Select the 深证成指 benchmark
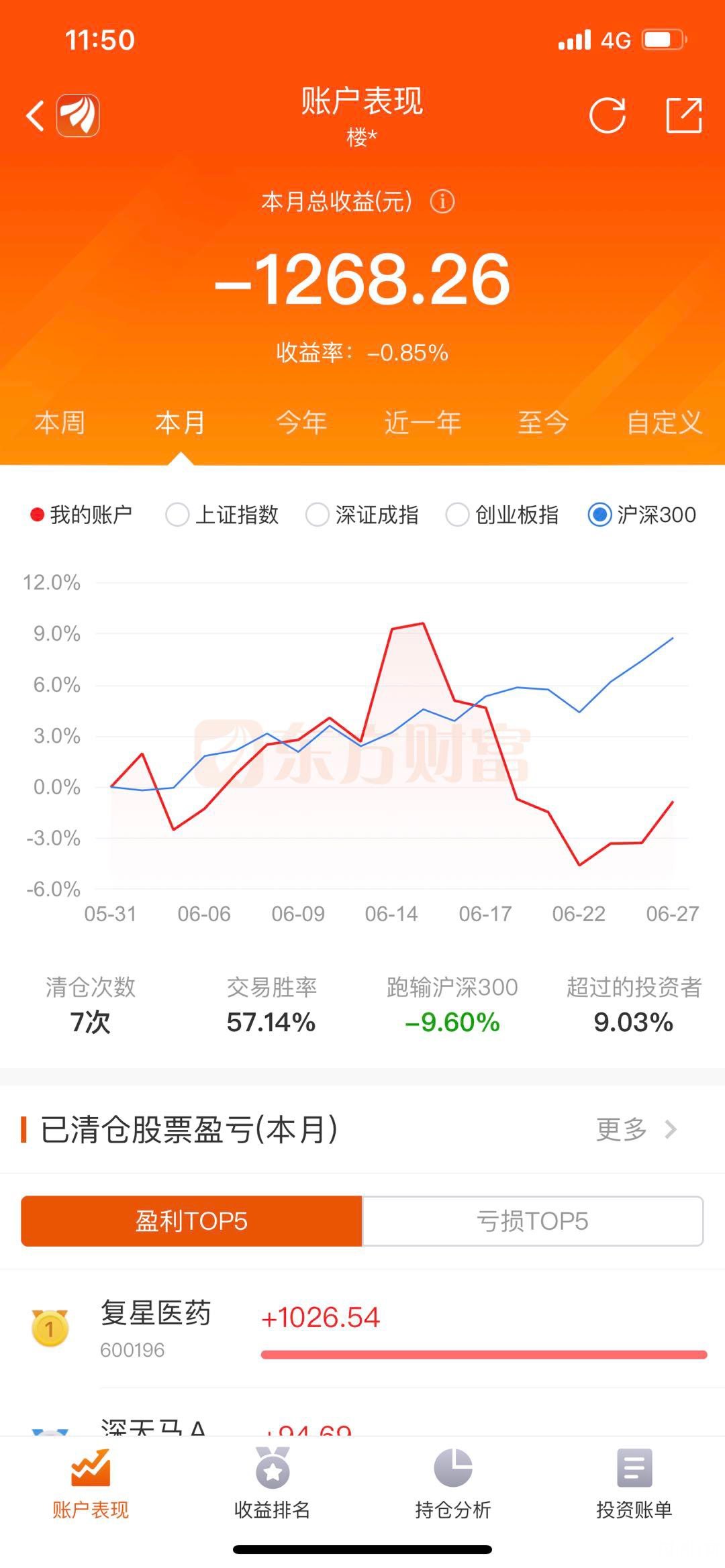This screenshot has width=725, height=1568. 362,515
